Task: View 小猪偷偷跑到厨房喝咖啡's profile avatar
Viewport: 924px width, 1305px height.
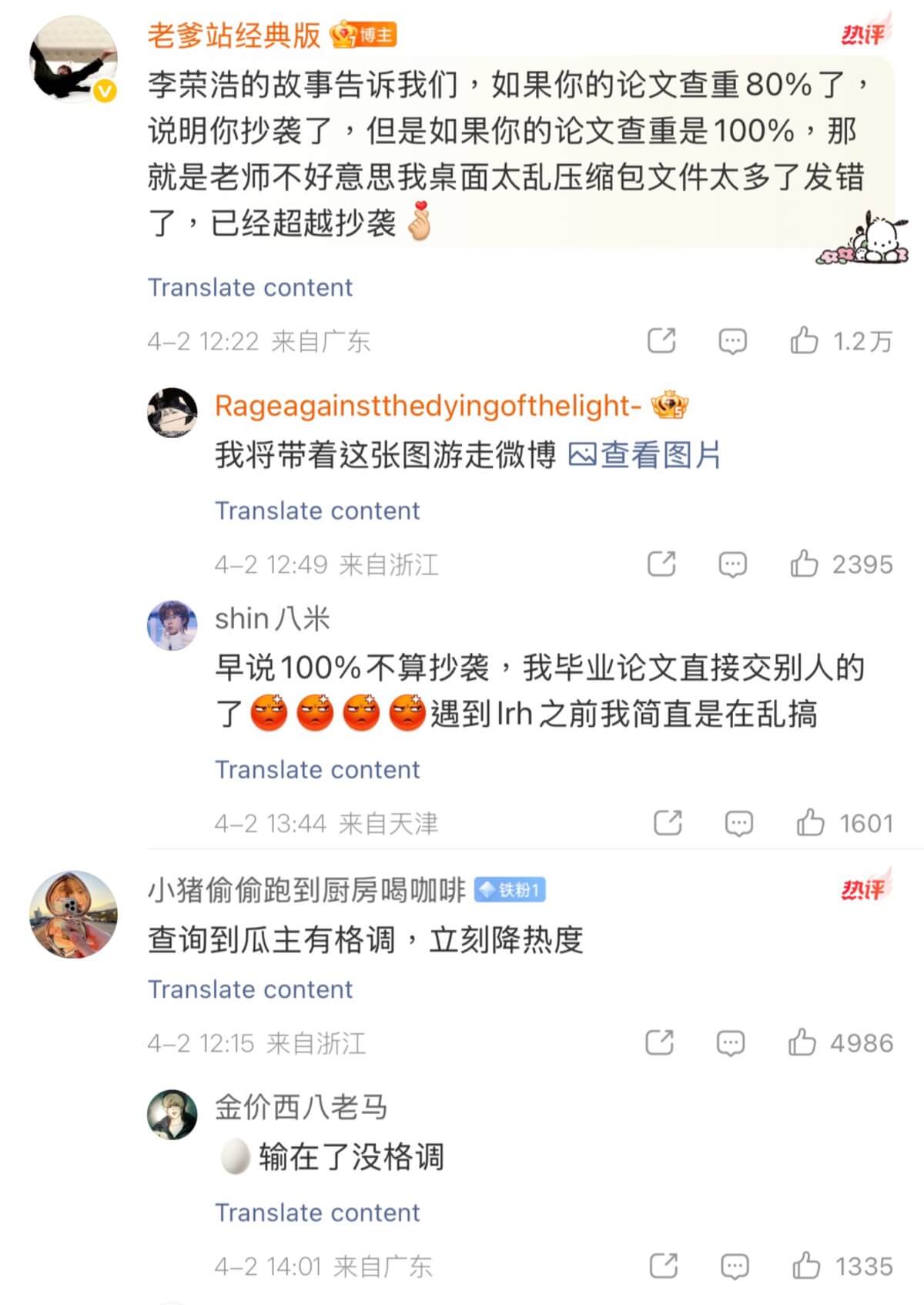Action: 73,915
